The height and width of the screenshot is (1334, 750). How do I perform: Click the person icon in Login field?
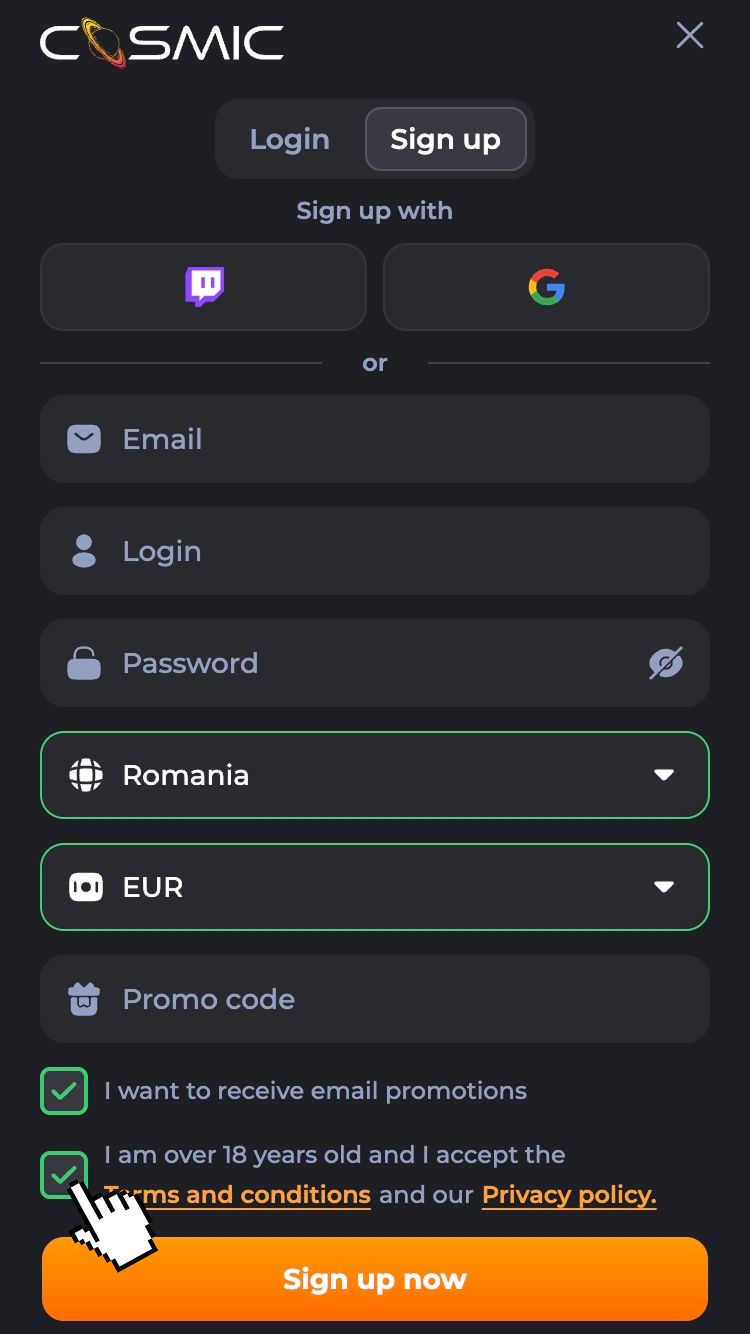[84, 551]
